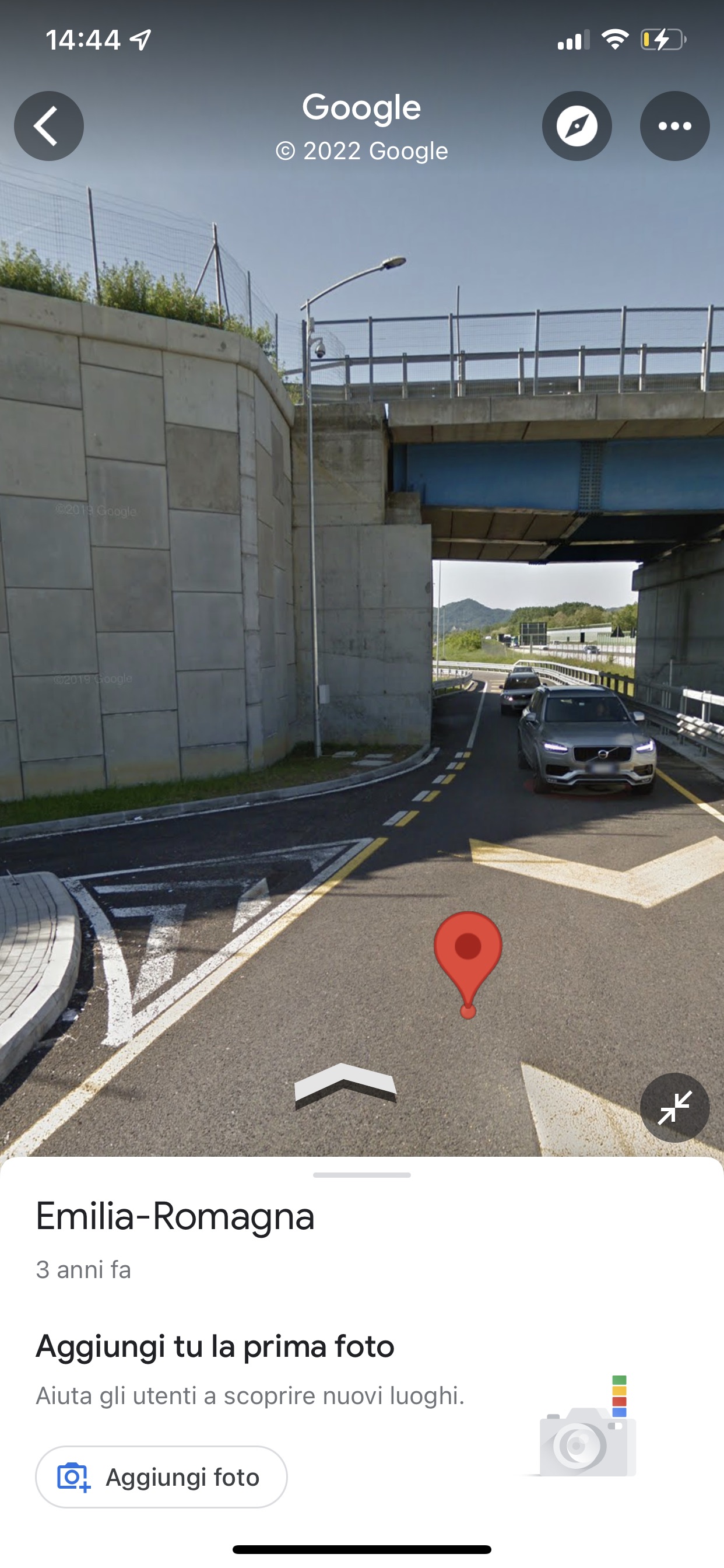
Task: Move forward with the road arrow
Action: pyautogui.click(x=346, y=1086)
